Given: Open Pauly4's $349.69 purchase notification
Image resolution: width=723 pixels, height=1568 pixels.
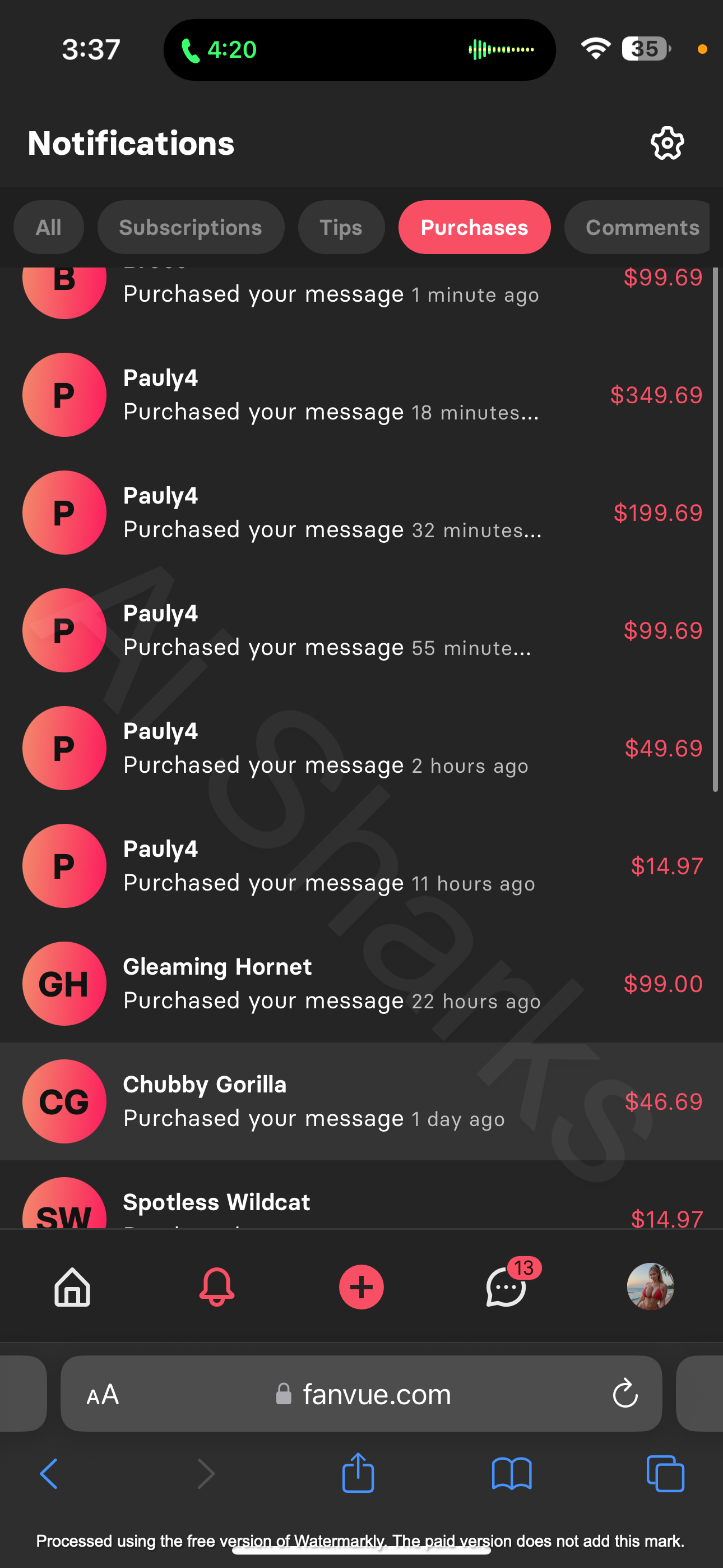Looking at the screenshot, I should coord(361,395).
